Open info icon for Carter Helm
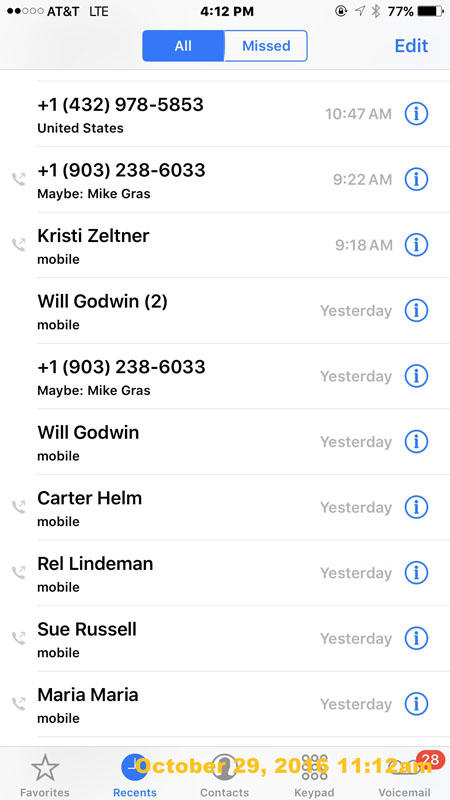The height and width of the screenshot is (800, 450). click(x=416, y=507)
